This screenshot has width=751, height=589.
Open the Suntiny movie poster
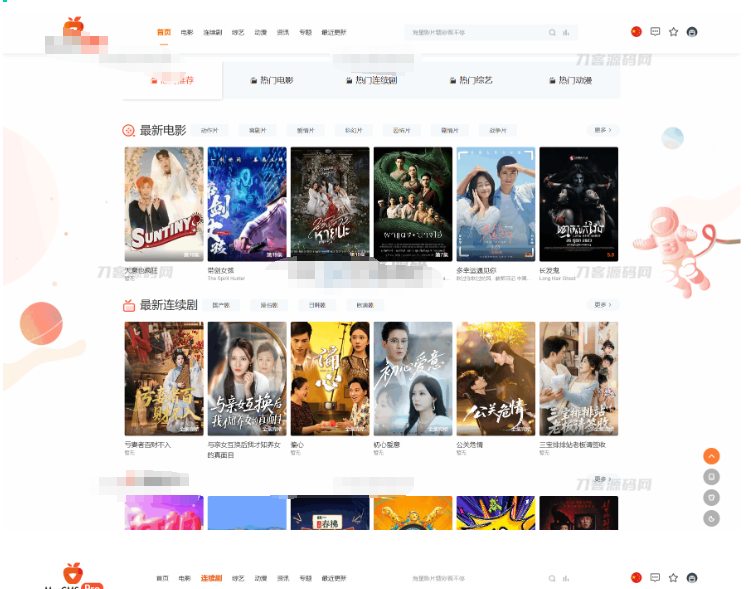tap(163, 204)
